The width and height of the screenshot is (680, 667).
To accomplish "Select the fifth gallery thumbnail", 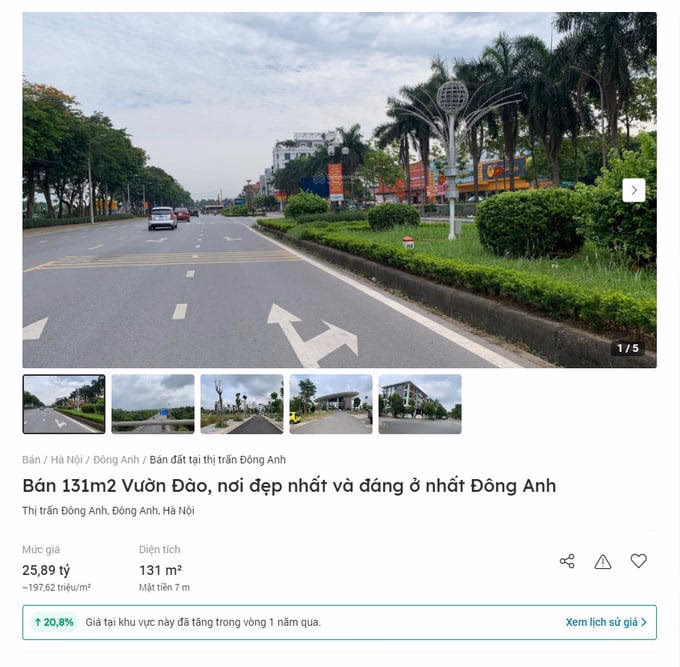I will [x=420, y=404].
